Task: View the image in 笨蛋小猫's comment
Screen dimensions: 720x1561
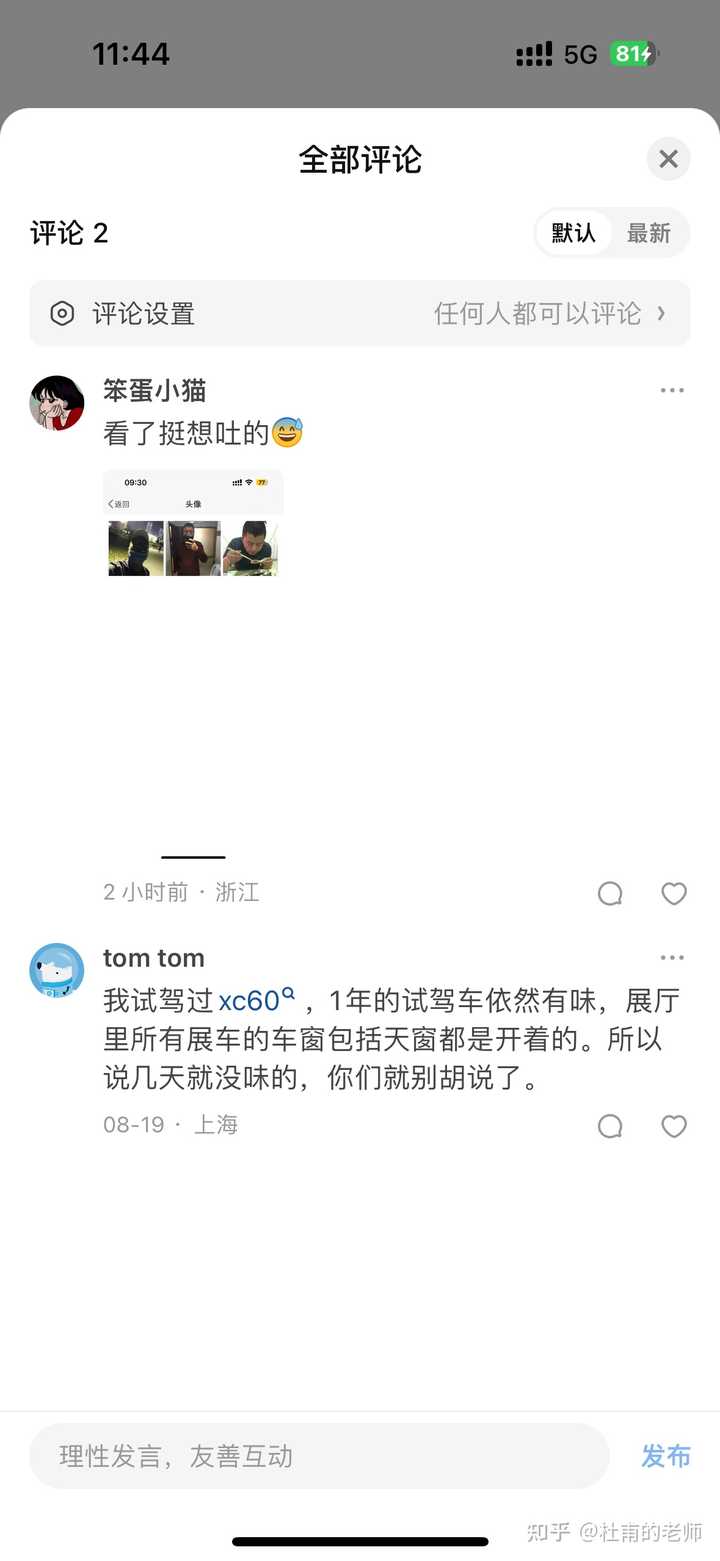Action: tap(193, 523)
